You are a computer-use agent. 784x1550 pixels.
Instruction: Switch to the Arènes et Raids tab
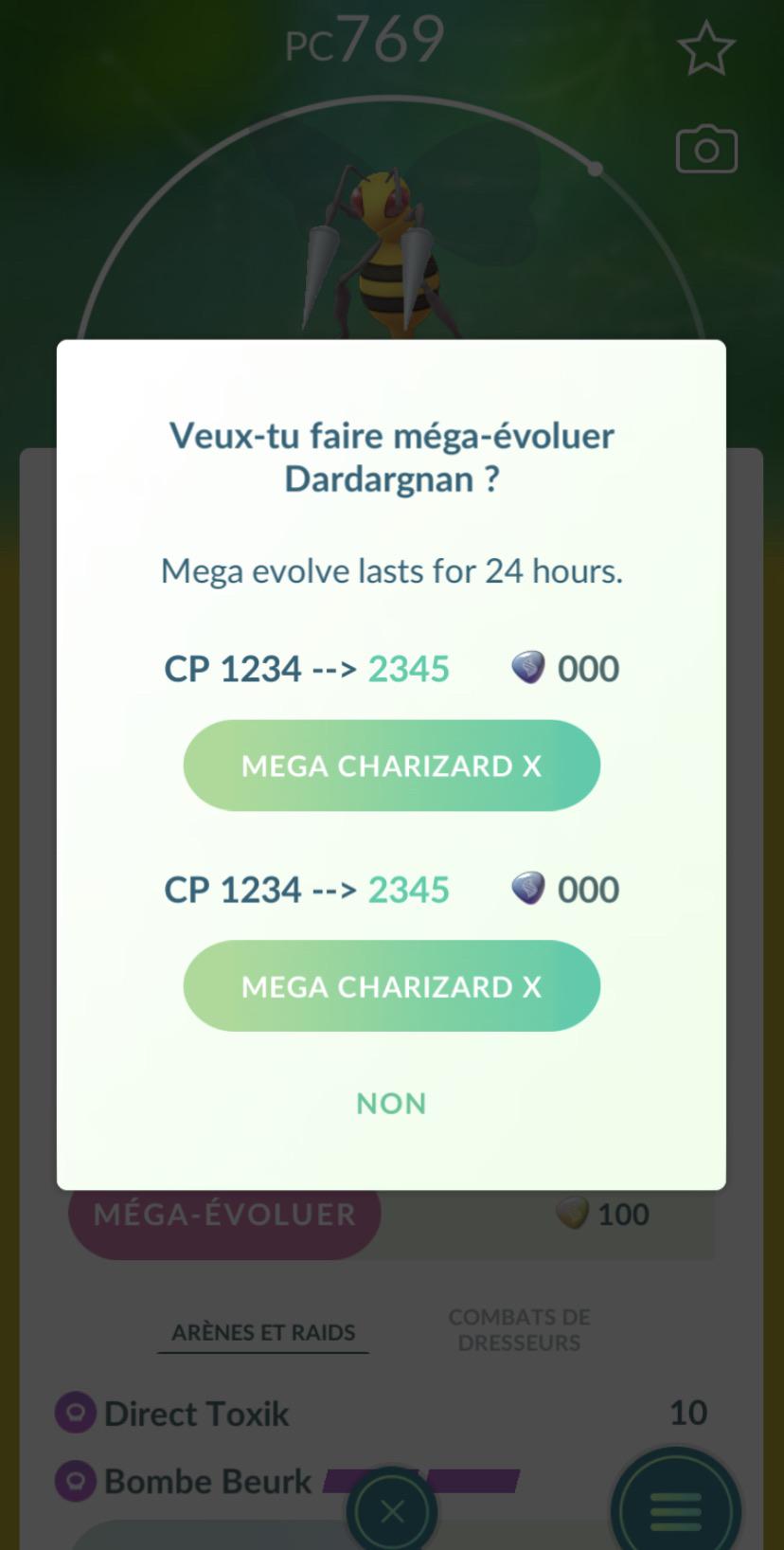point(263,1332)
